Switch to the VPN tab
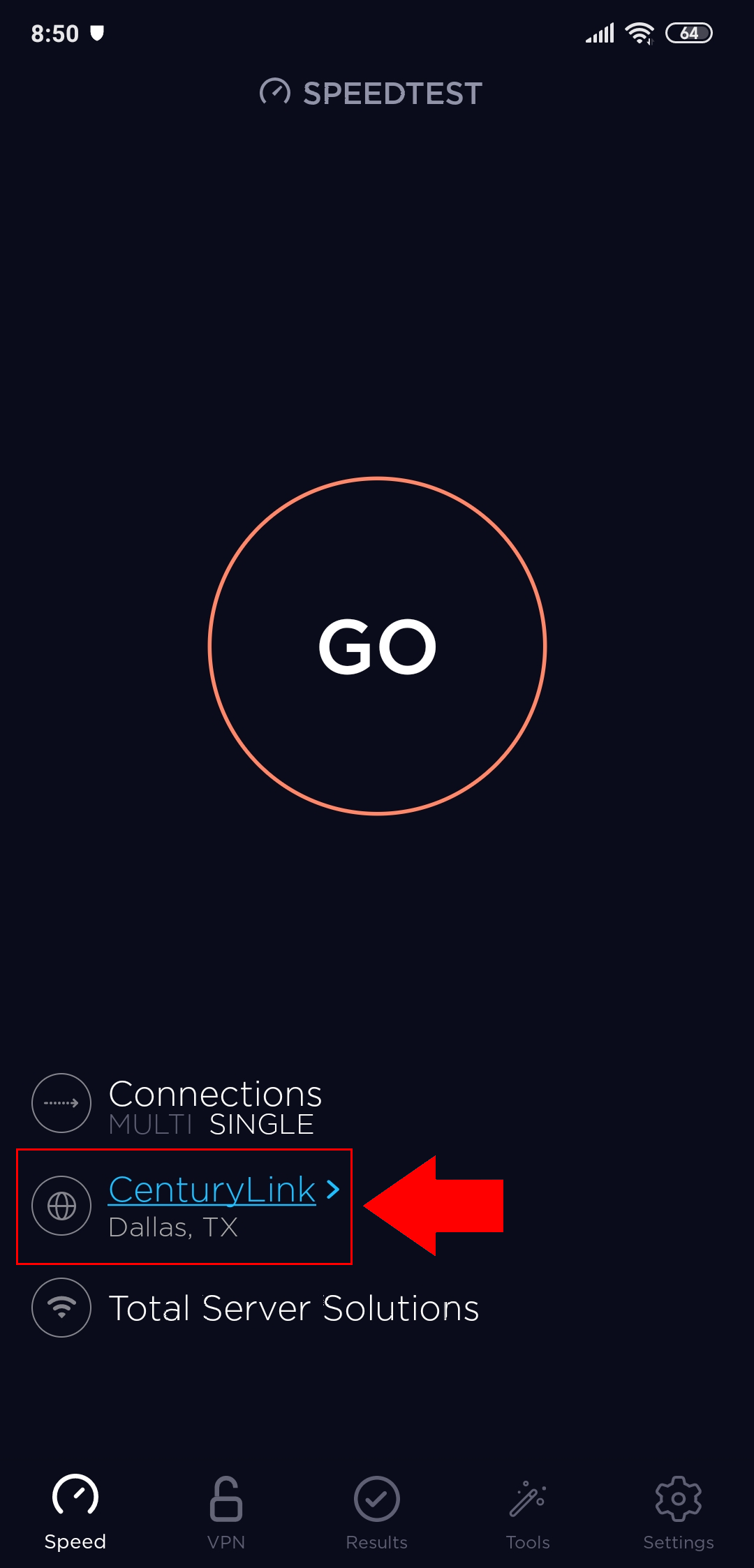The image size is (754, 1568). pyautogui.click(x=226, y=1511)
